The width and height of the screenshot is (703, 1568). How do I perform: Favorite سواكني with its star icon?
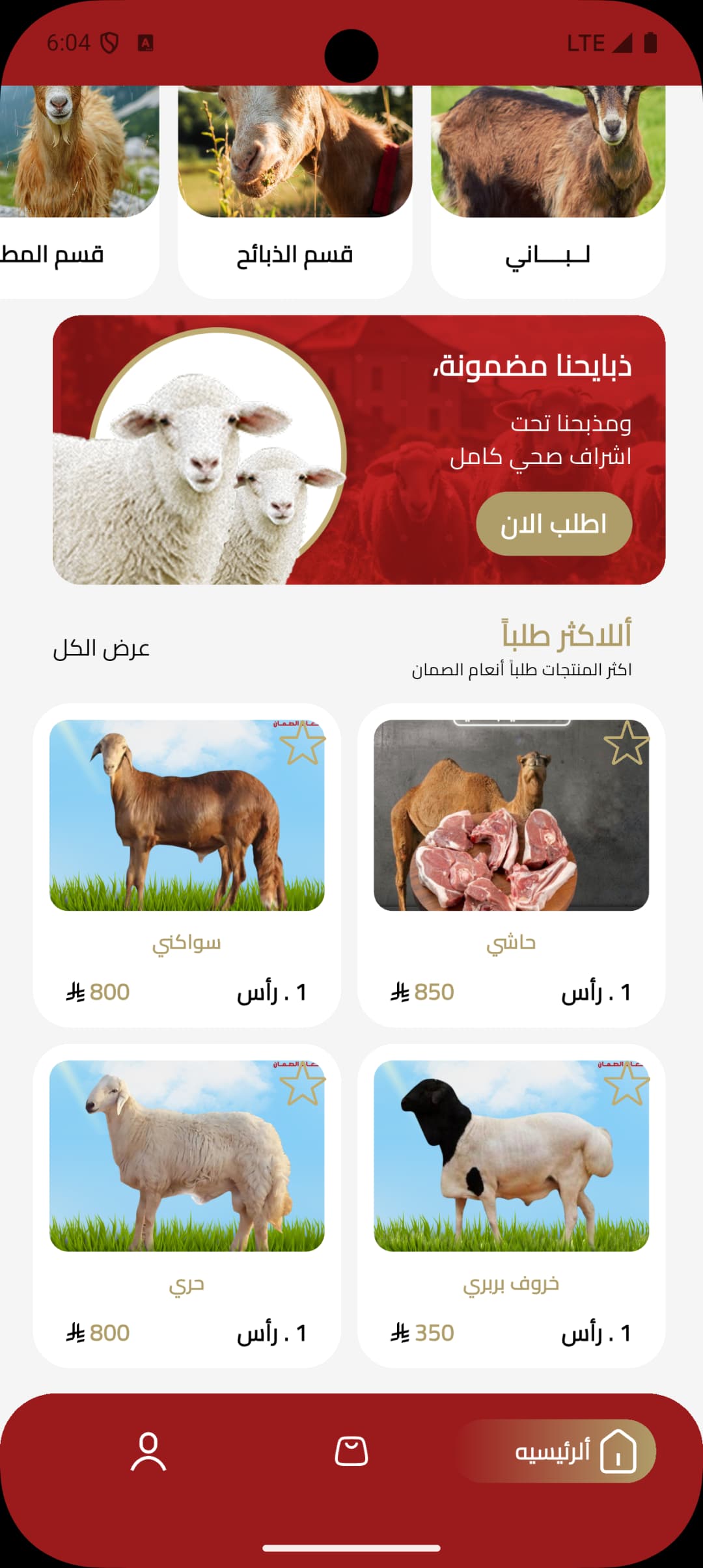302,742
